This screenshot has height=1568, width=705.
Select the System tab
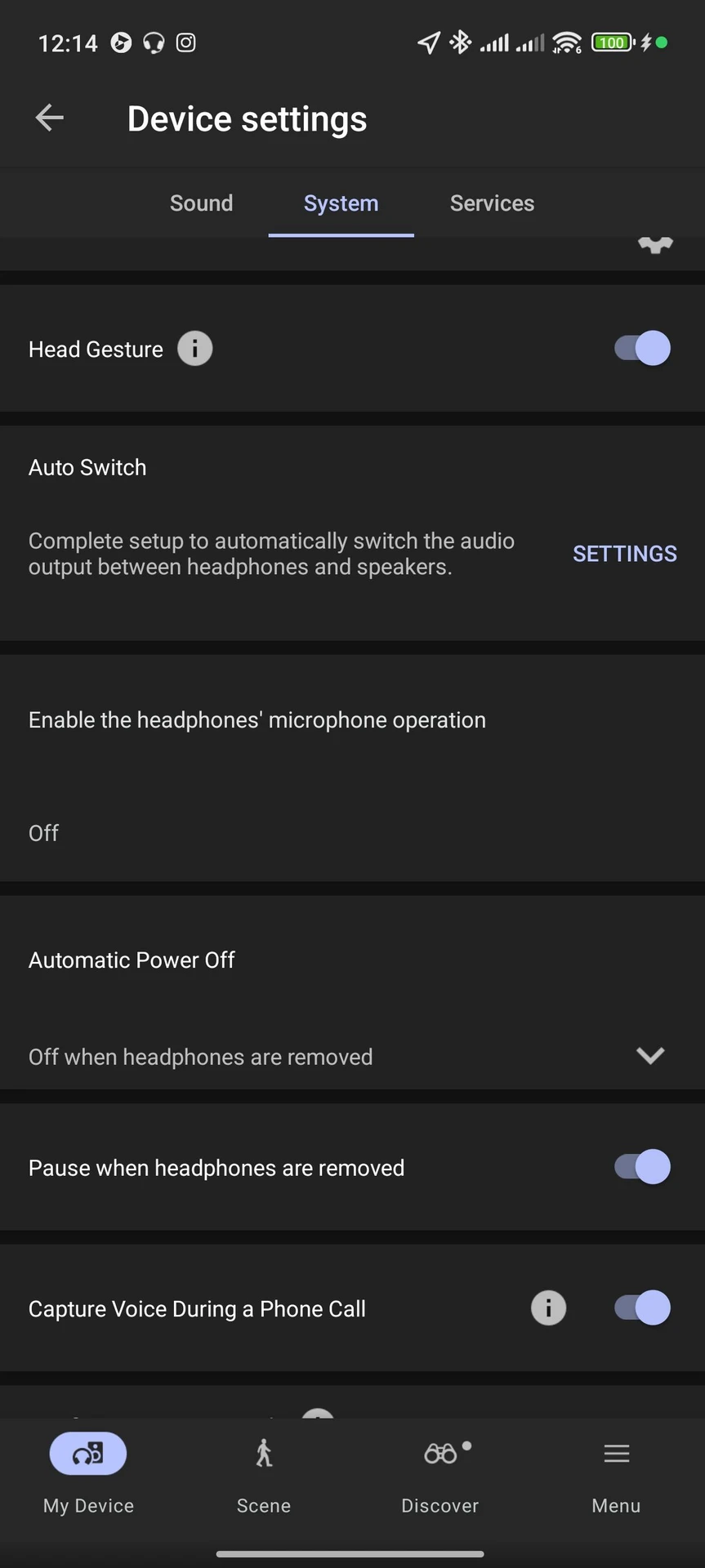tap(341, 203)
